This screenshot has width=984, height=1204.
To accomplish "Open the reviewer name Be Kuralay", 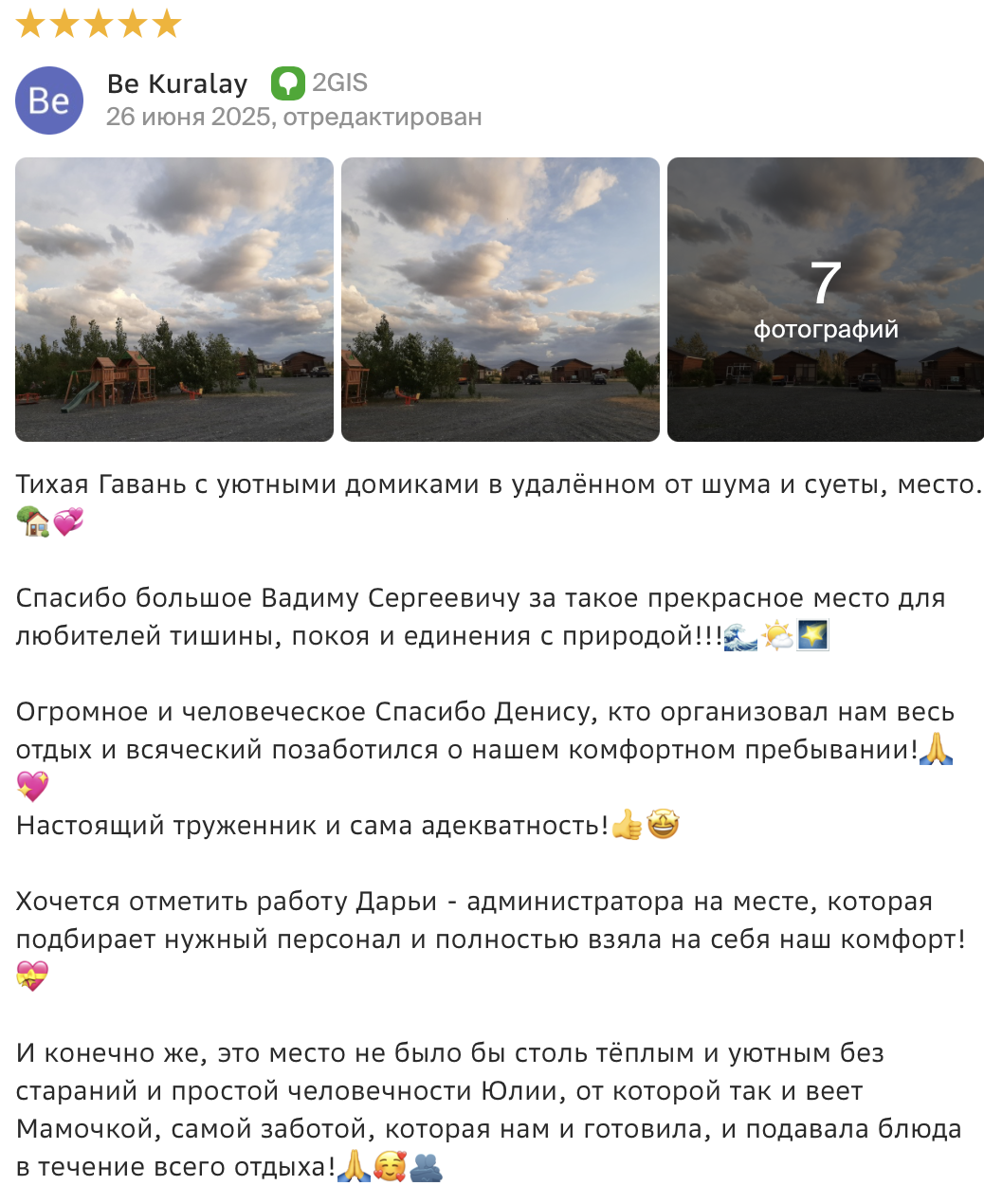I will click(x=177, y=83).
